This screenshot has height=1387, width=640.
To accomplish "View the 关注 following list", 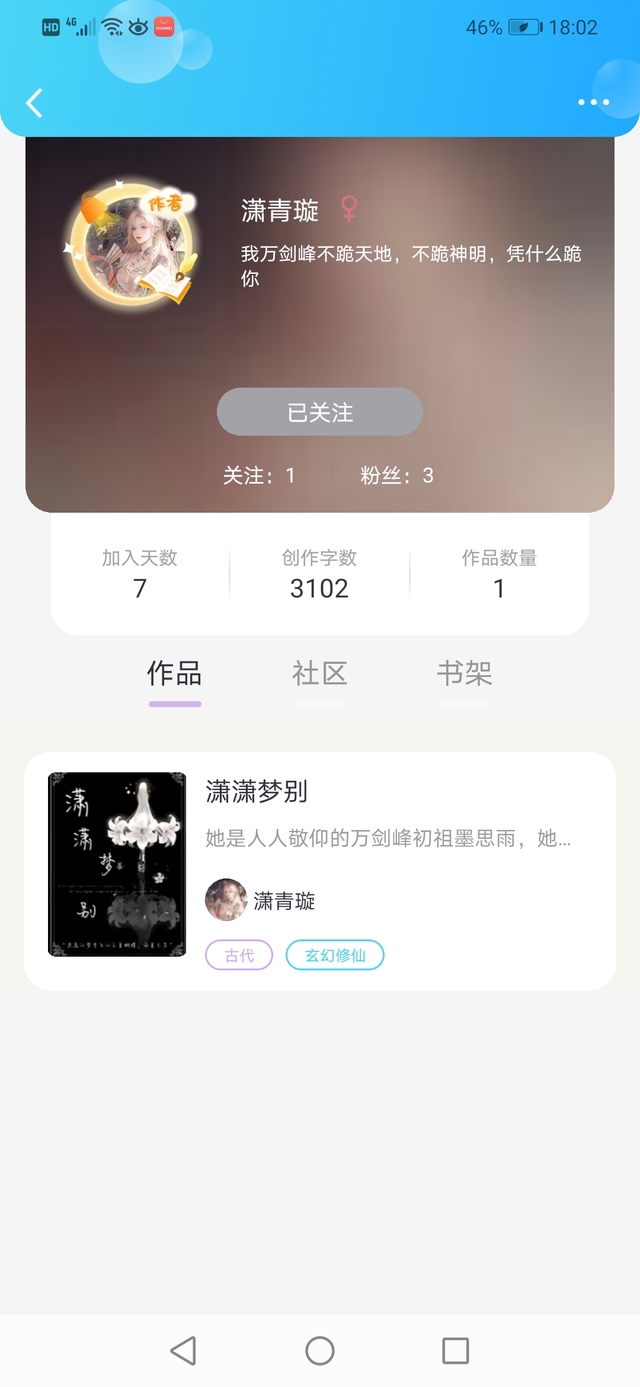I will (x=259, y=476).
